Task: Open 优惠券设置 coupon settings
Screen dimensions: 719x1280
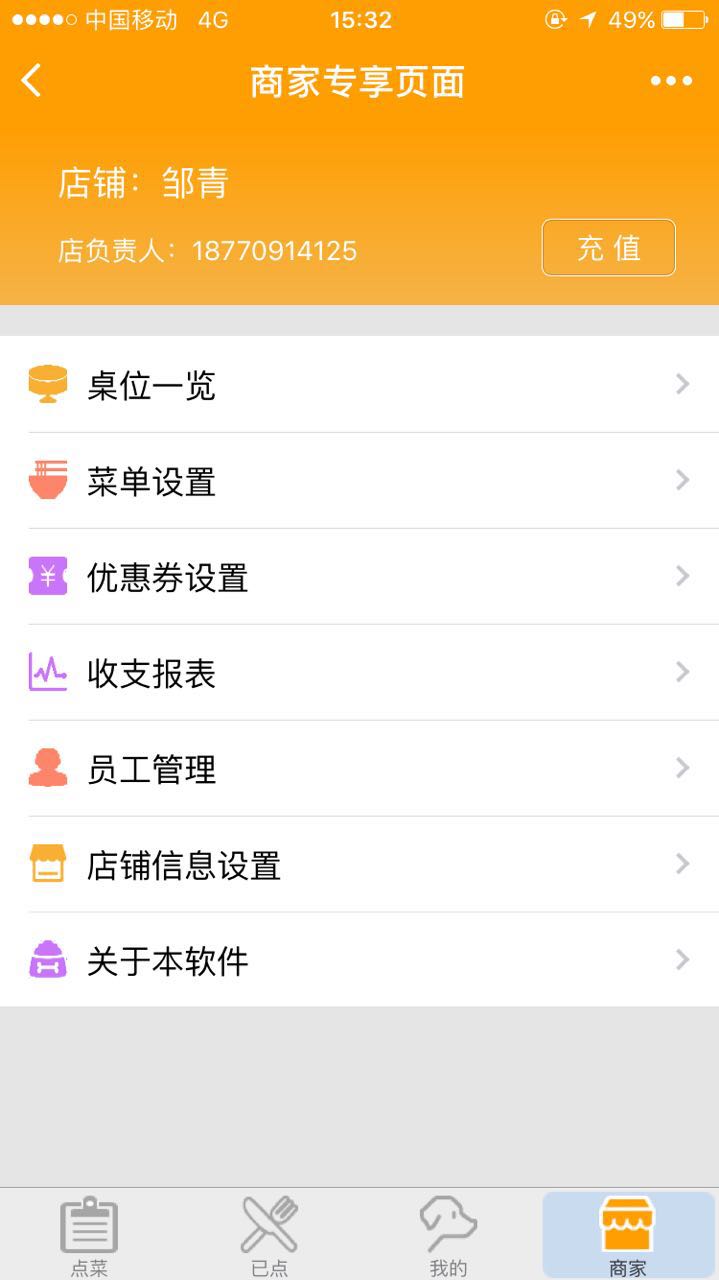Action: pyautogui.click(x=359, y=577)
